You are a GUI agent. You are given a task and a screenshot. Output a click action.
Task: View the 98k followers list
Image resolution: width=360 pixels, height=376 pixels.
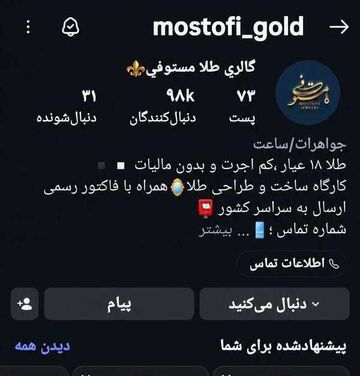pos(163,107)
